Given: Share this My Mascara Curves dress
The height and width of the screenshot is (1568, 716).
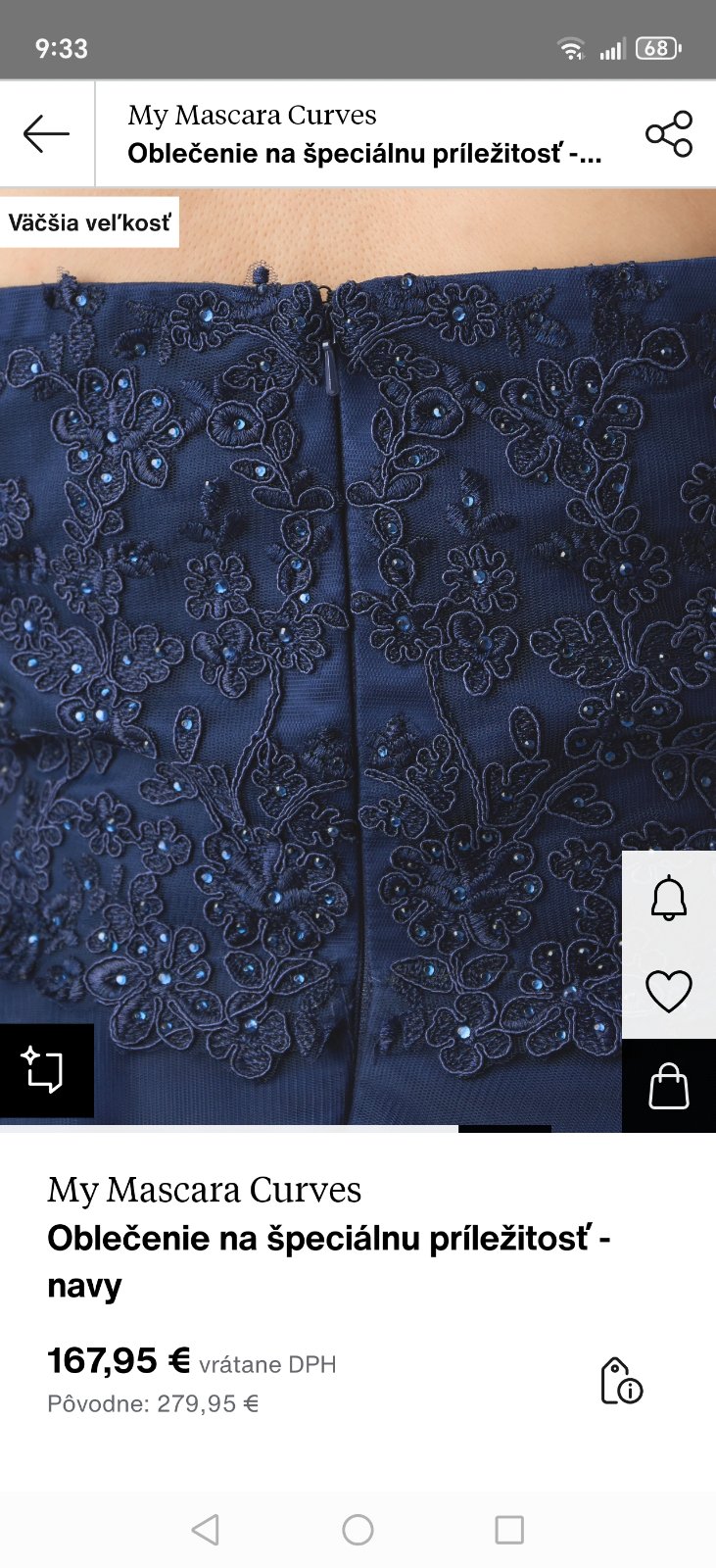Looking at the screenshot, I should pos(669,134).
